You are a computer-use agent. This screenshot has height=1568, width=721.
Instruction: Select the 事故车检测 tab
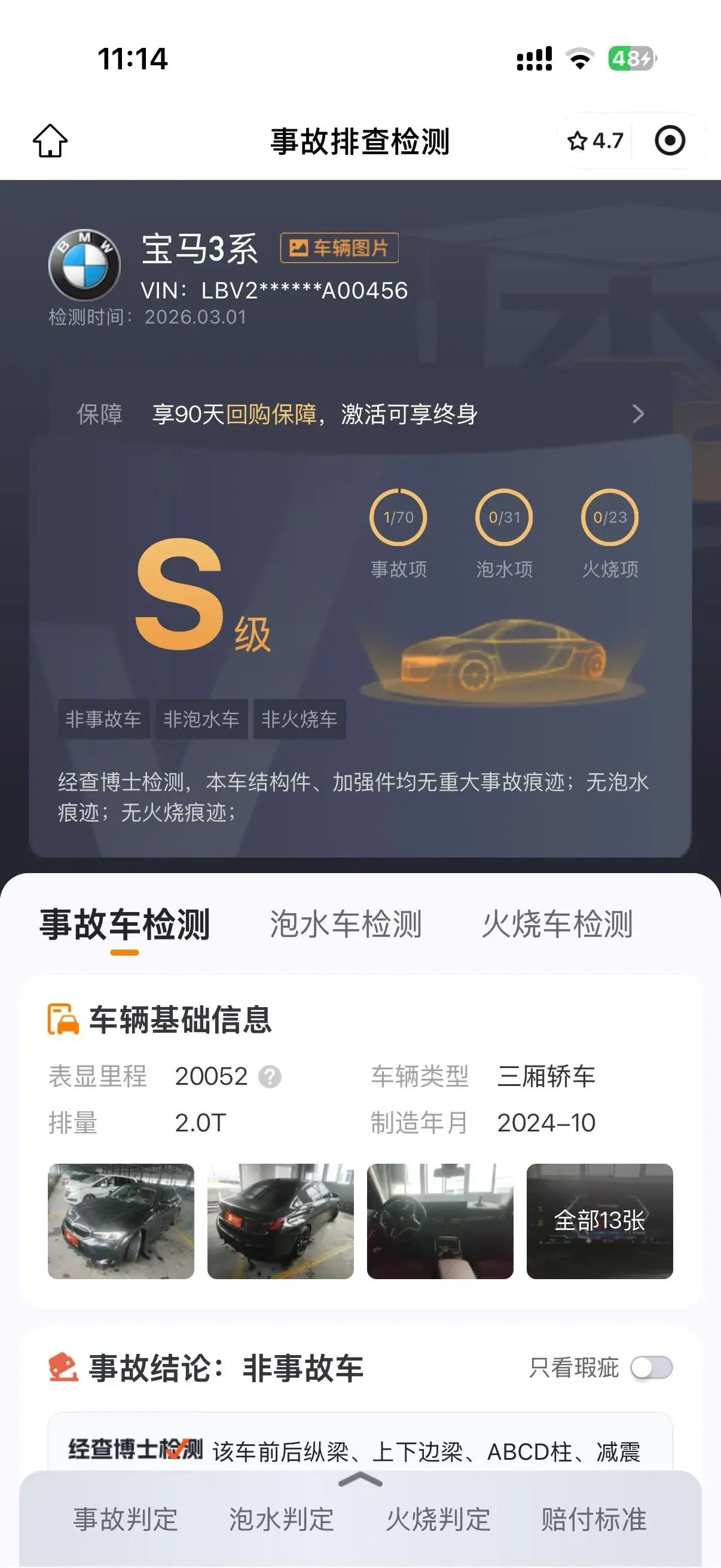click(125, 924)
